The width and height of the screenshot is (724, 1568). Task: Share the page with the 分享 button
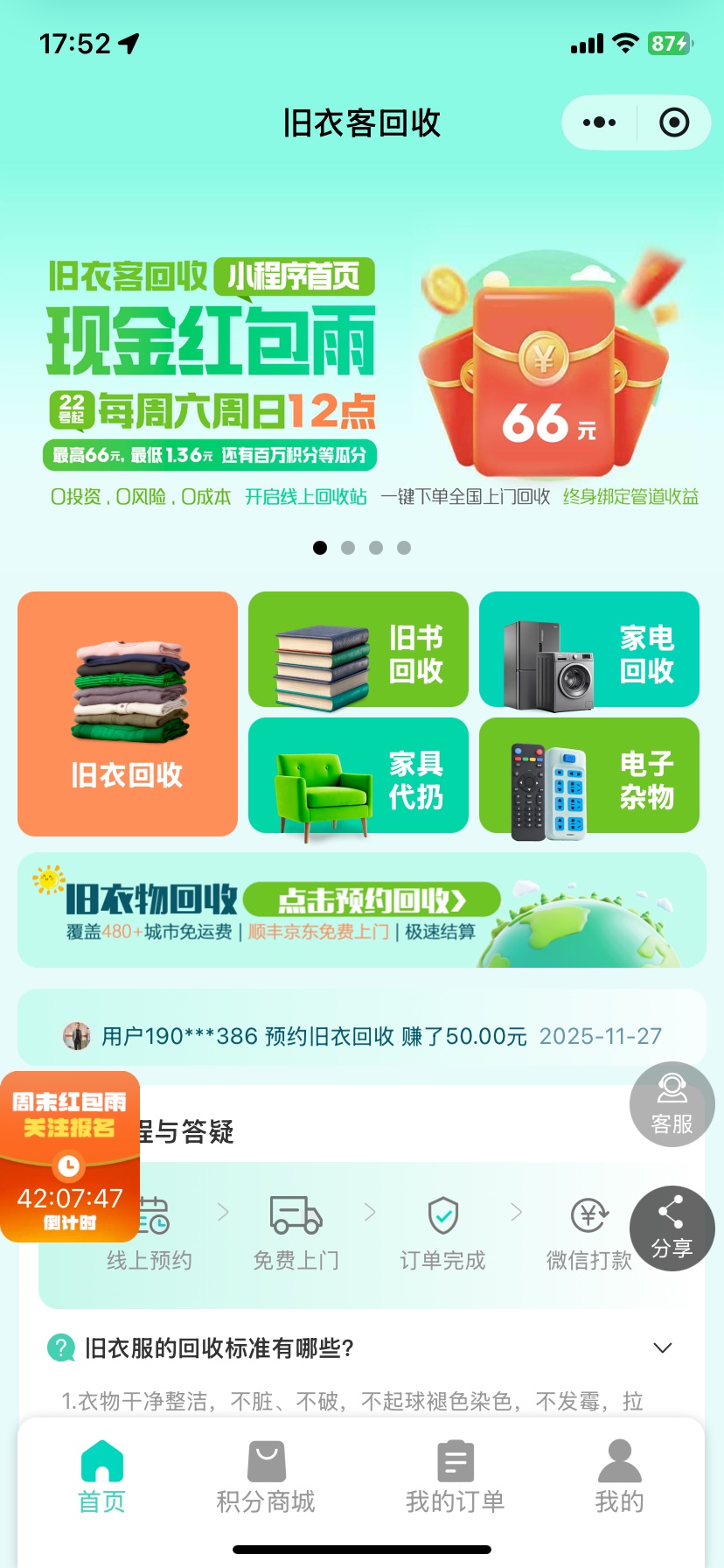click(672, 1228)
